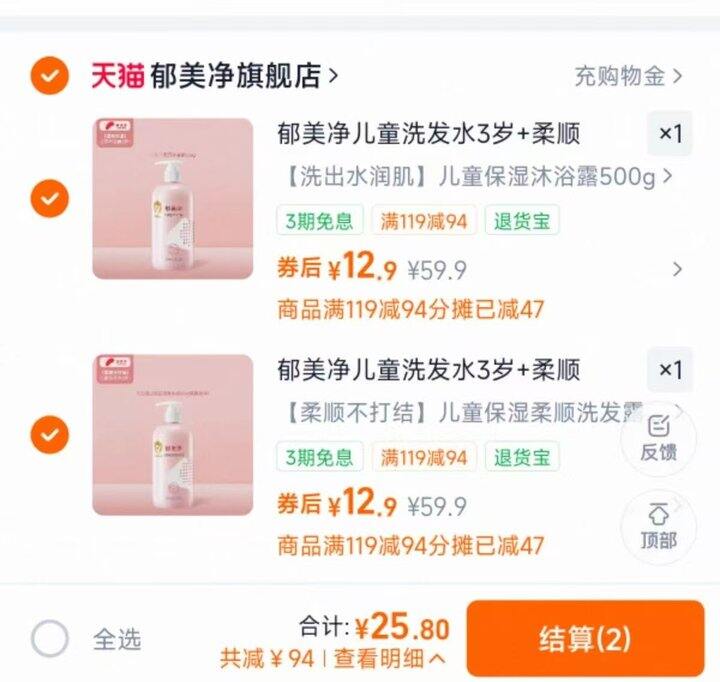The height and width of the screenshot is (682, 720).
Task: Uncheck the 柔顺不打结 shampoo item
Action: click(49, 434)
